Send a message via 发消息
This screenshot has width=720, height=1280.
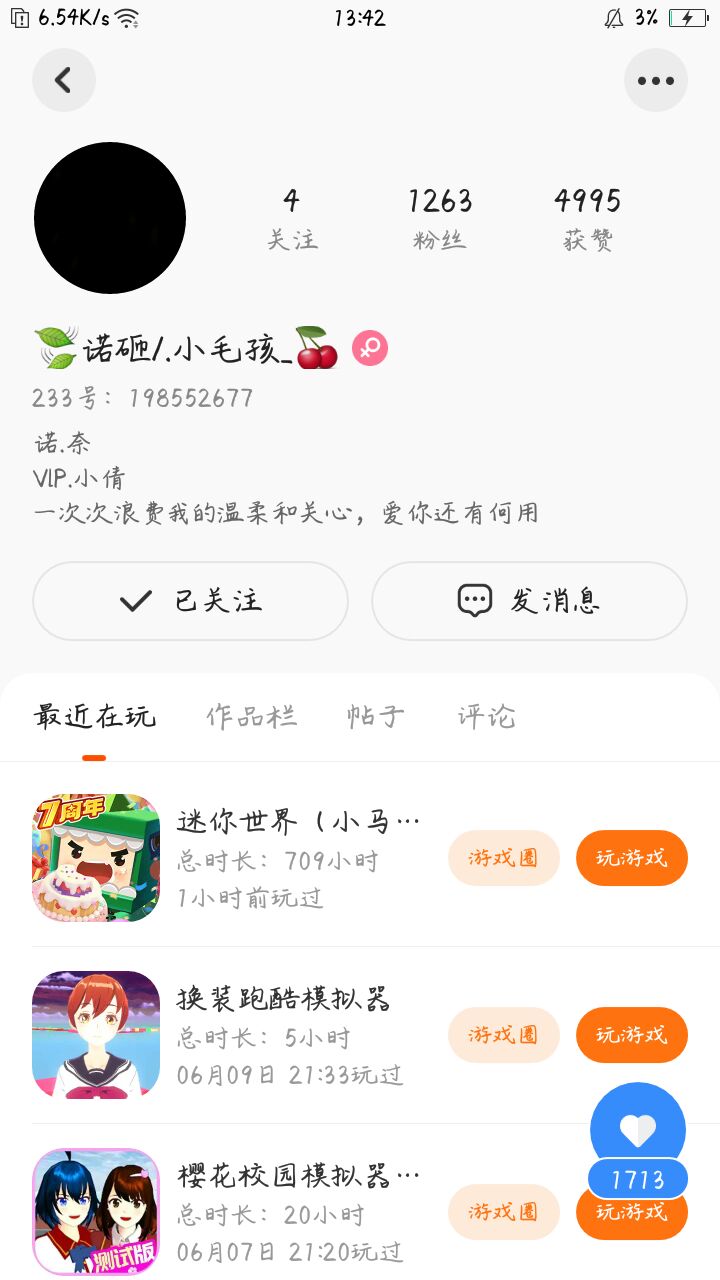(529, 600)
